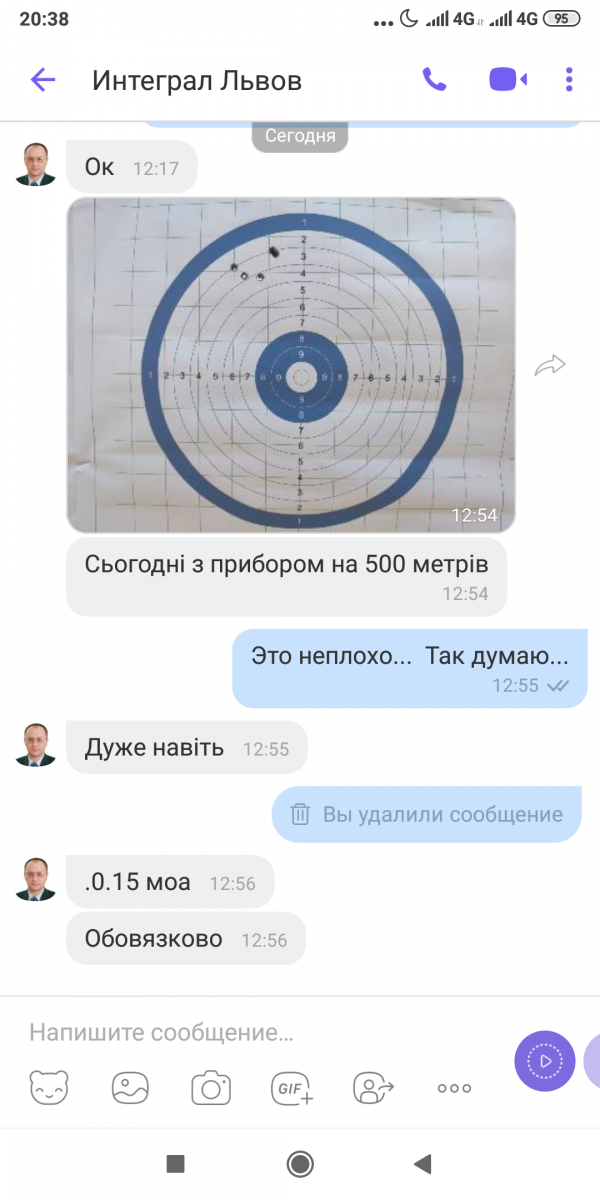Tap the system home button
The image size is (600, 1200).
[299, 1163]
